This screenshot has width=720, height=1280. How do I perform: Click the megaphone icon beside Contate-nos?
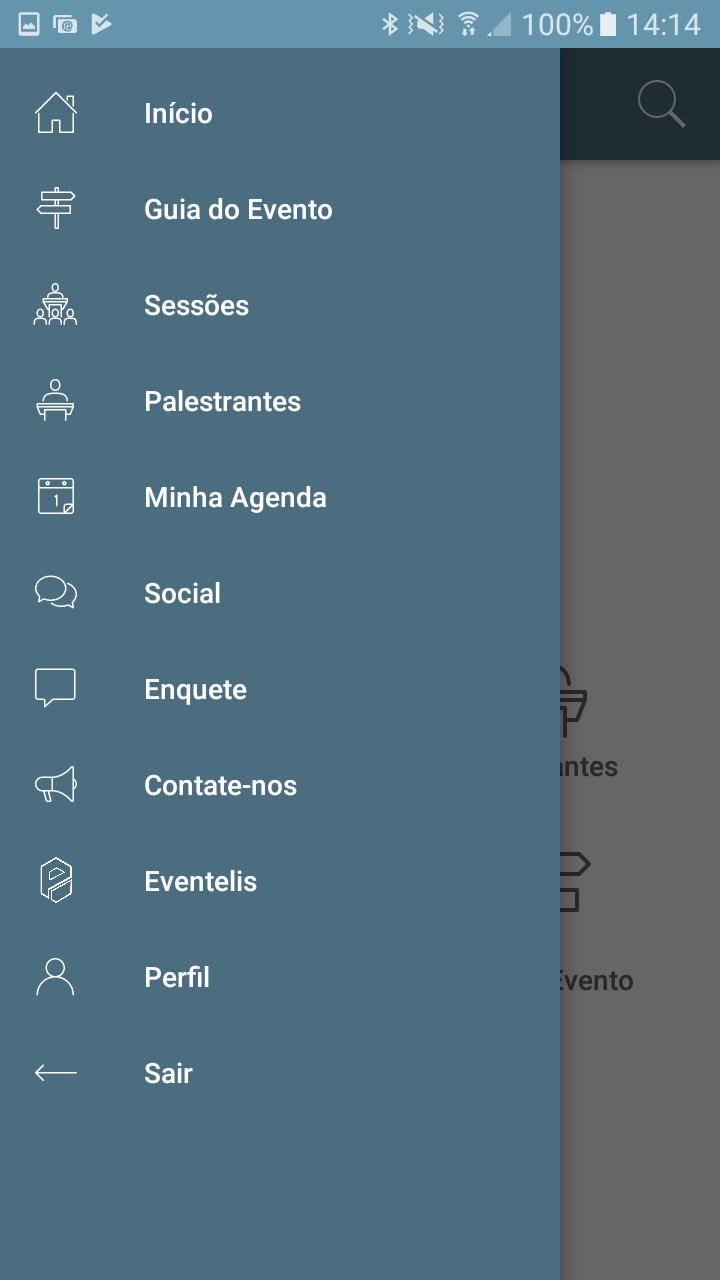point(54,784)
